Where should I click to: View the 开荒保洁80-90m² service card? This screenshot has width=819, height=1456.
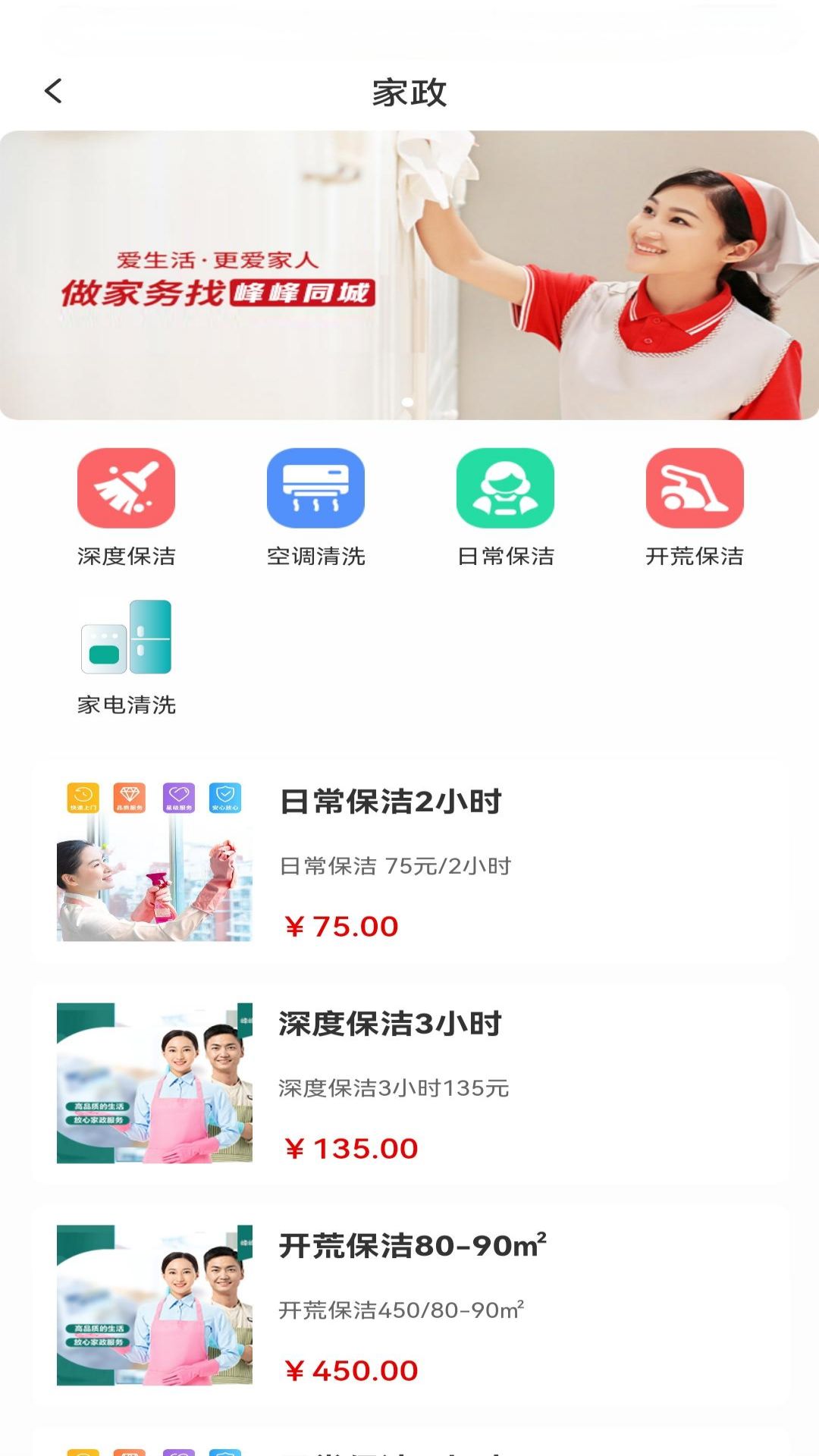pyautogui.click(x=409, y=1306)
